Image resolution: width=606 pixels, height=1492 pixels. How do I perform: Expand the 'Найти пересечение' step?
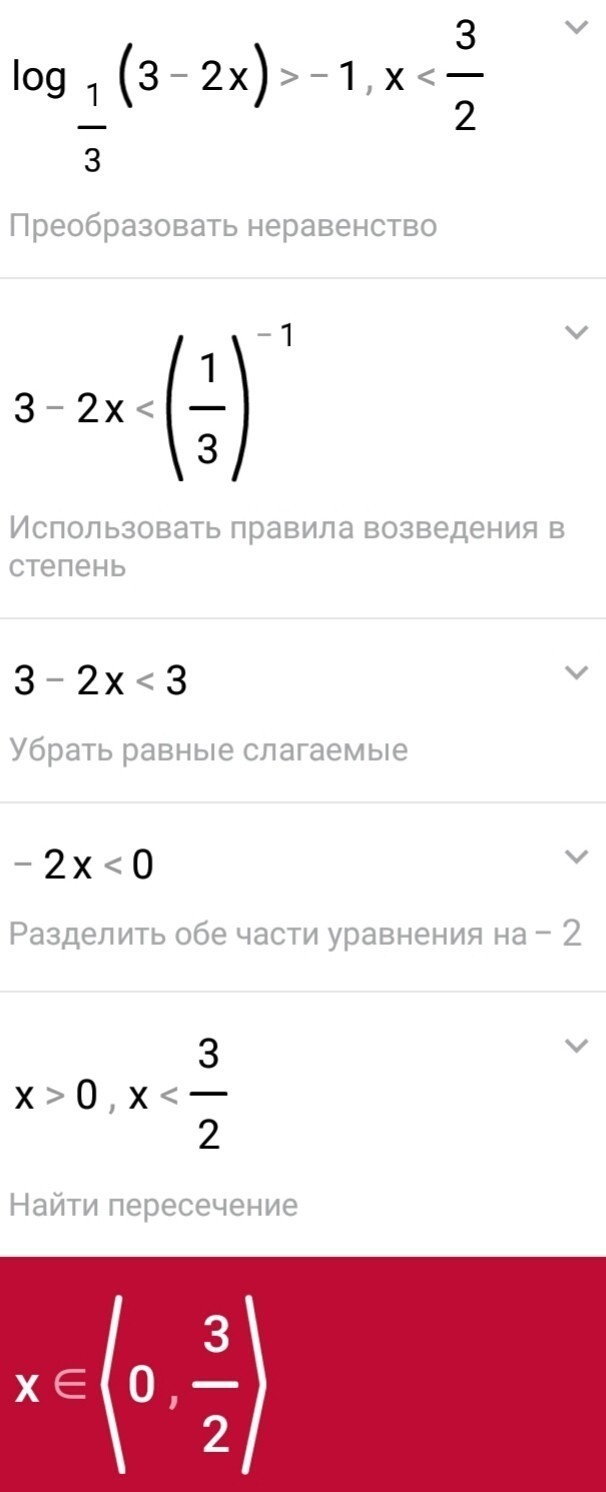coord(576,1046)
